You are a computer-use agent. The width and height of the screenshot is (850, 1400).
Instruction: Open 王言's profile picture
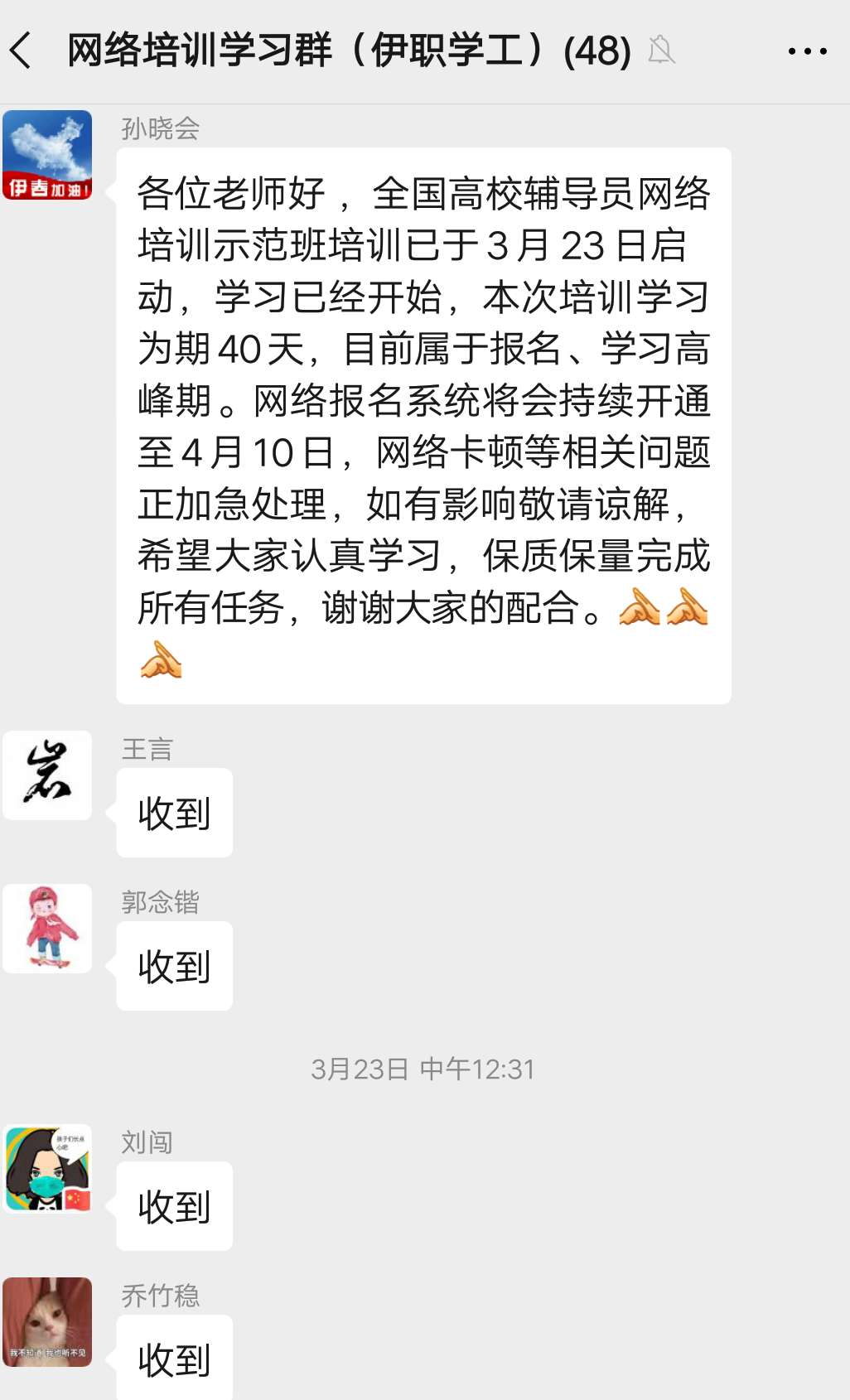coord(47,775)
